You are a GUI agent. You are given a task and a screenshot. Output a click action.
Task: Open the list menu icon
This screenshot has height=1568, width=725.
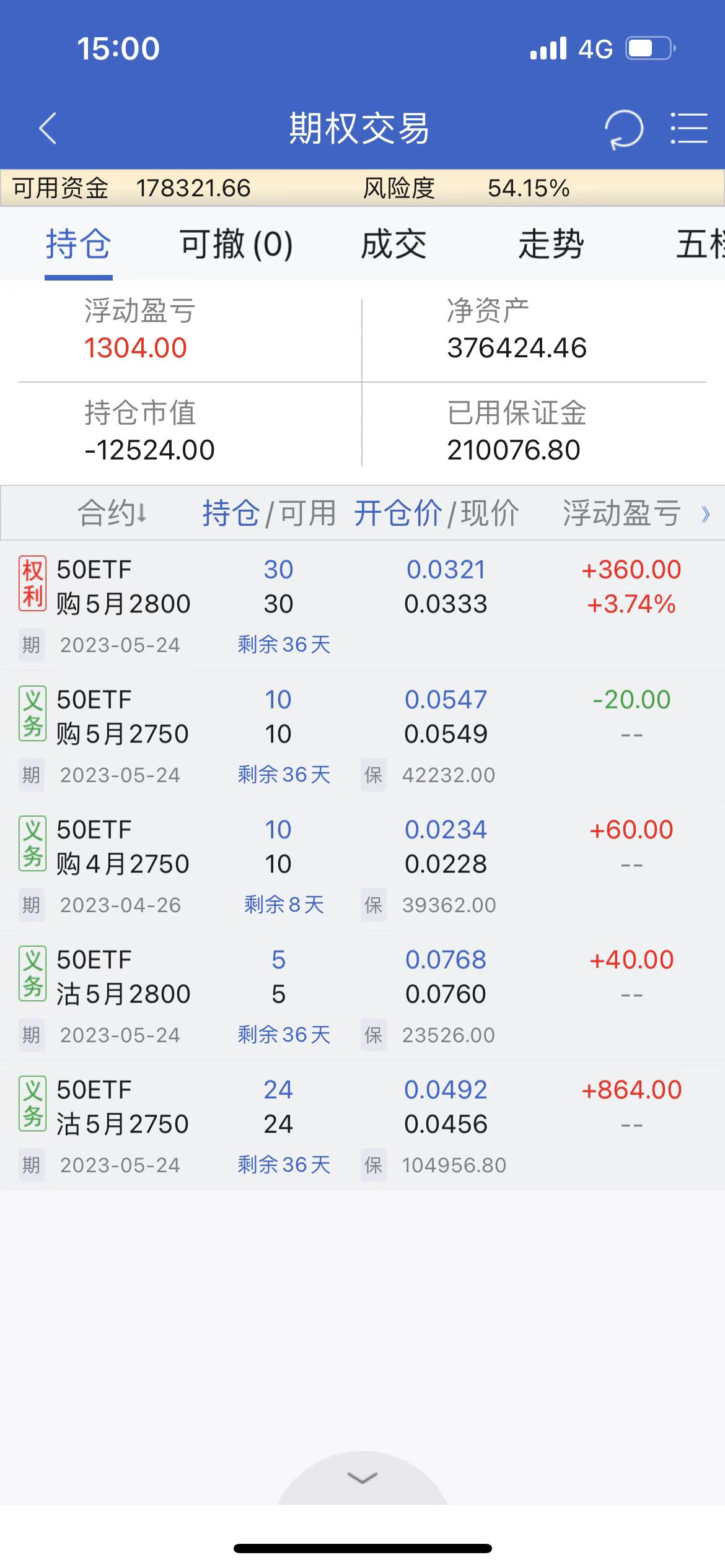pos(689,129)
